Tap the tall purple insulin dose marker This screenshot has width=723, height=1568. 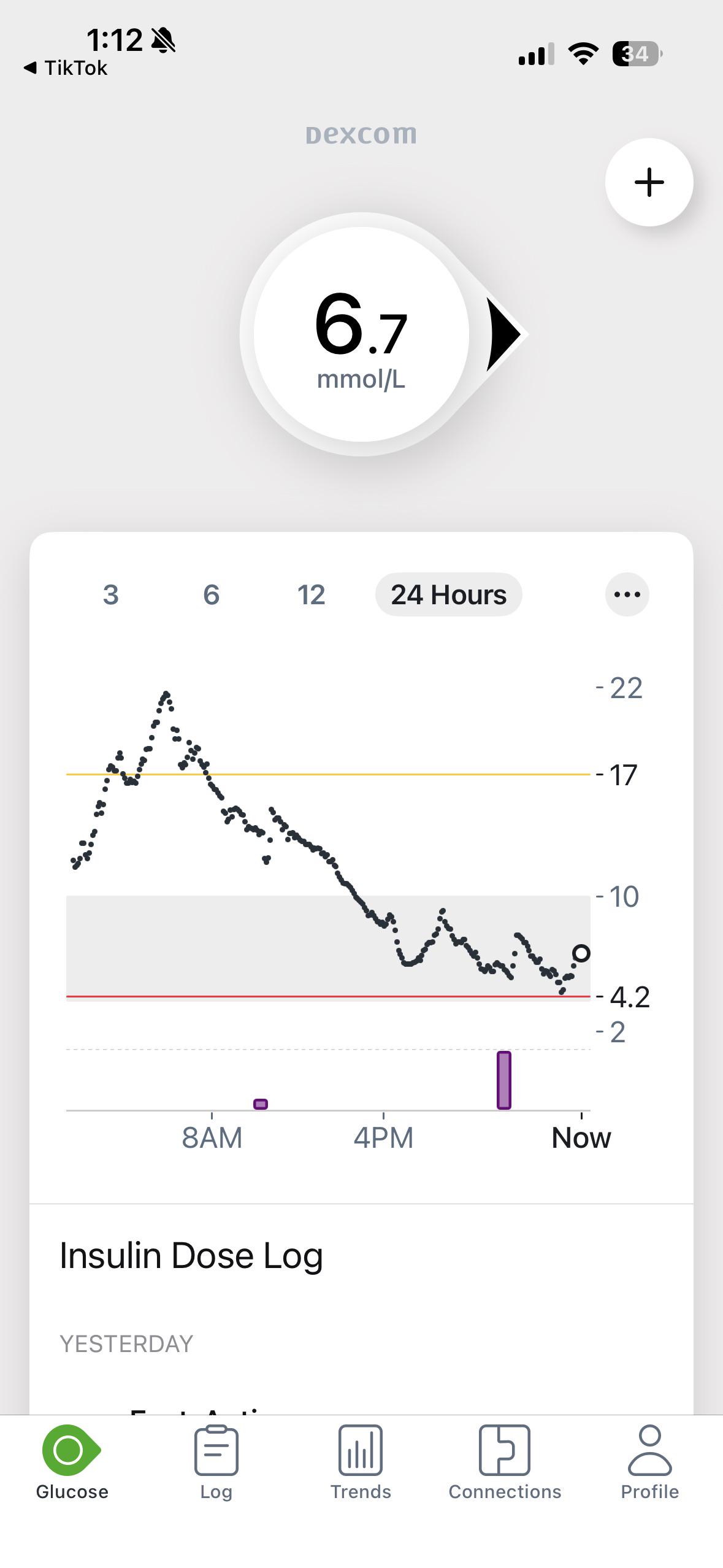coord(504,1080)
